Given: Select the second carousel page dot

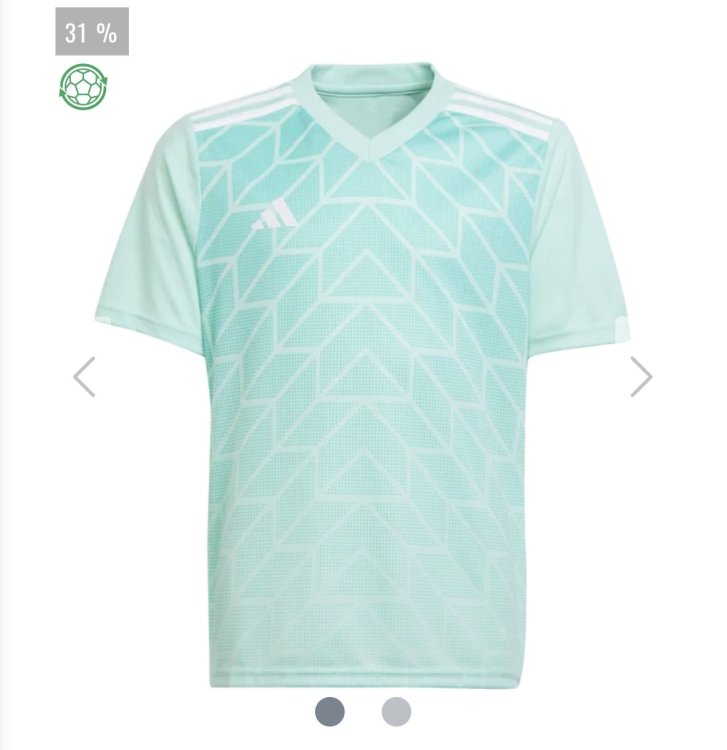Looking at the screenshot, I should click(x=396, y=711).
